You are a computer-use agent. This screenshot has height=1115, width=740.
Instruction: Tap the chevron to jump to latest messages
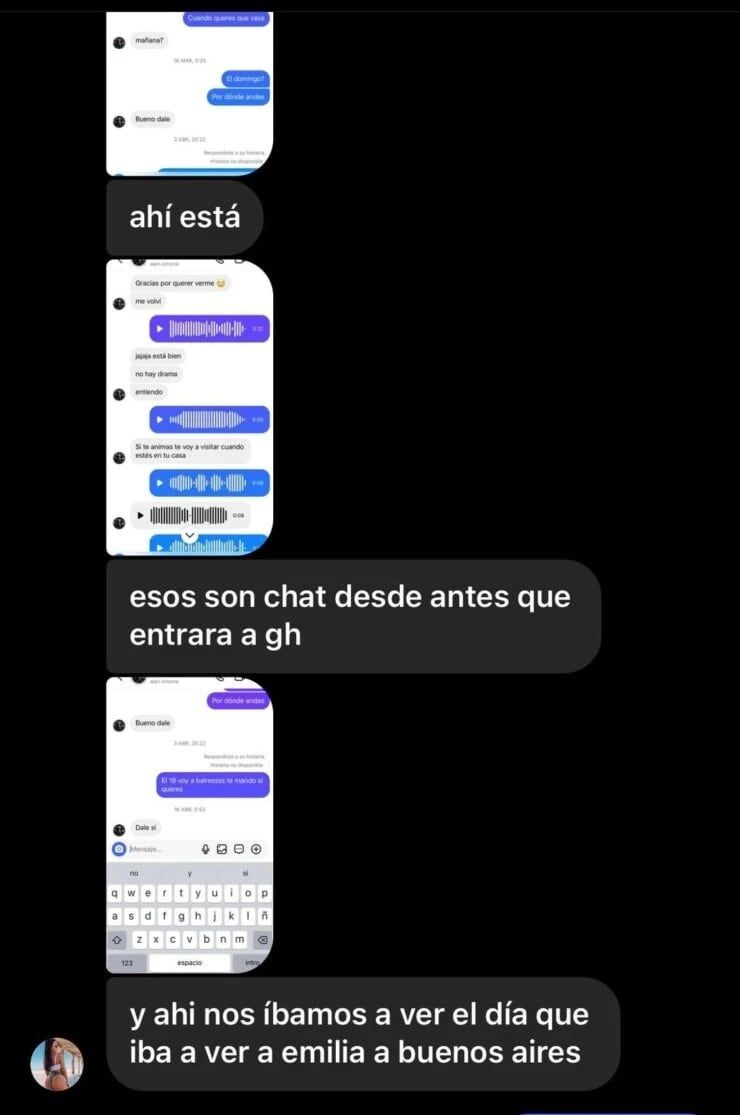[x=190, y=536]
